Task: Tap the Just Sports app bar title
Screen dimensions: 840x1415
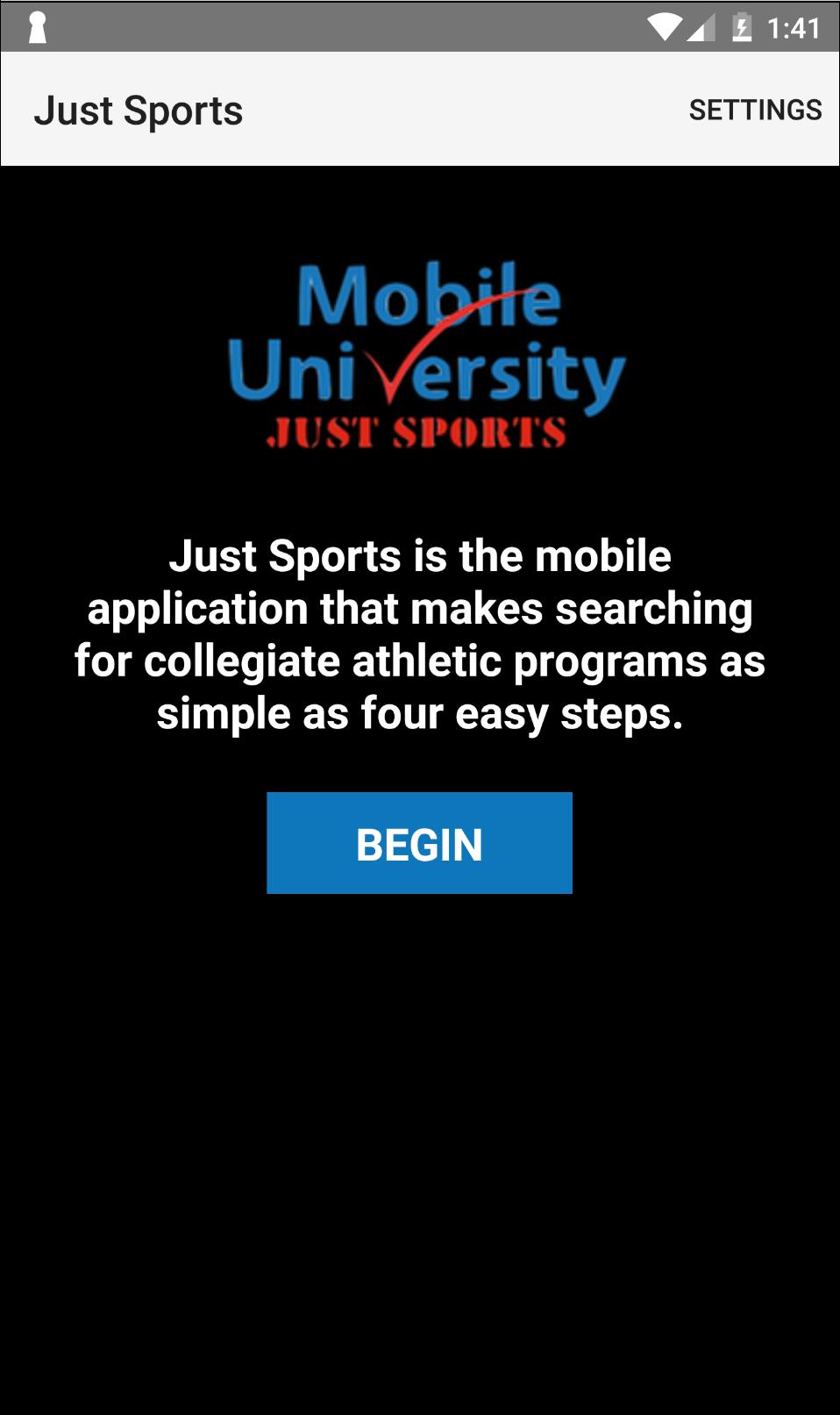Action: coord(140,109)
